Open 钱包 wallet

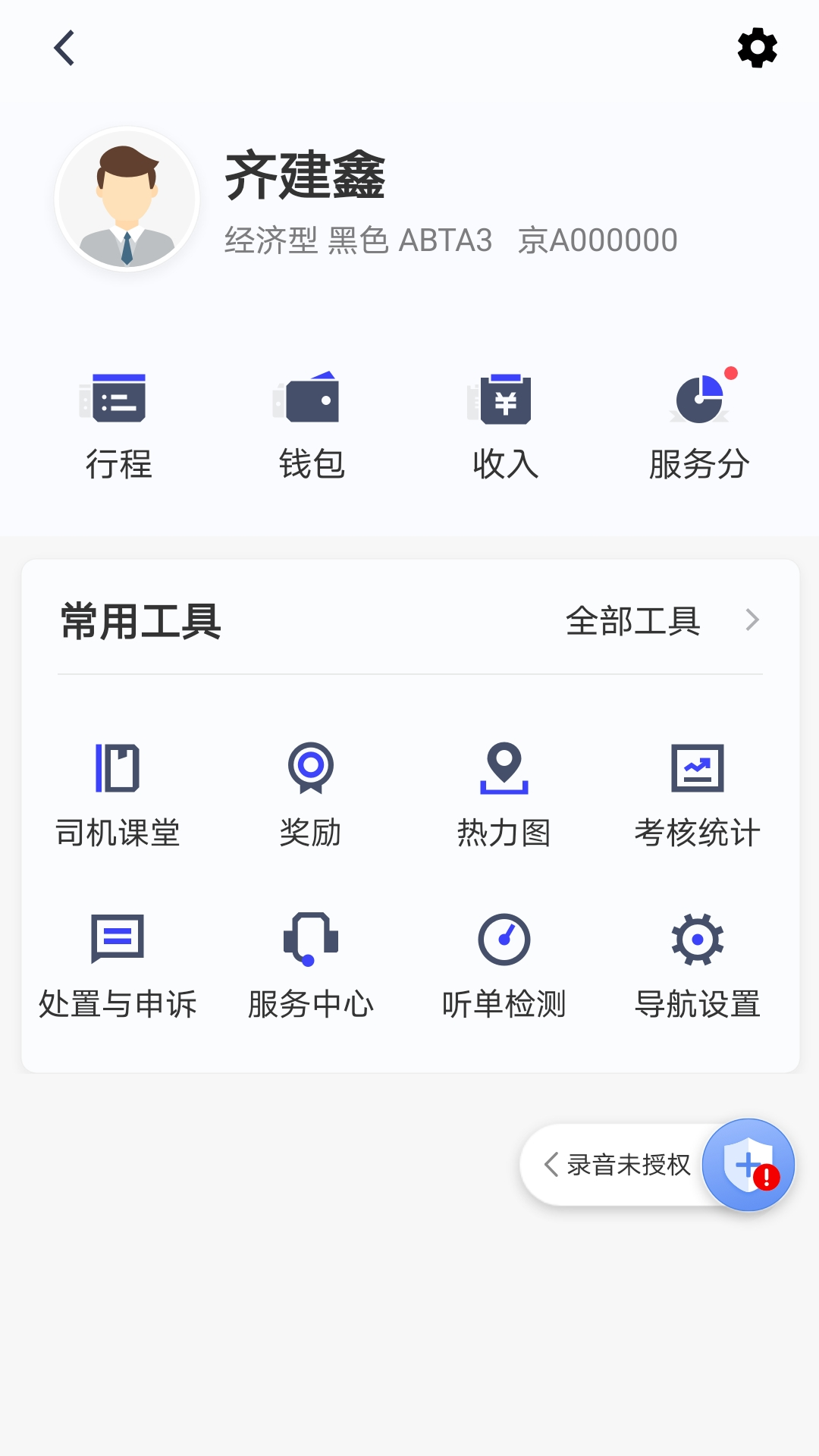312,426
